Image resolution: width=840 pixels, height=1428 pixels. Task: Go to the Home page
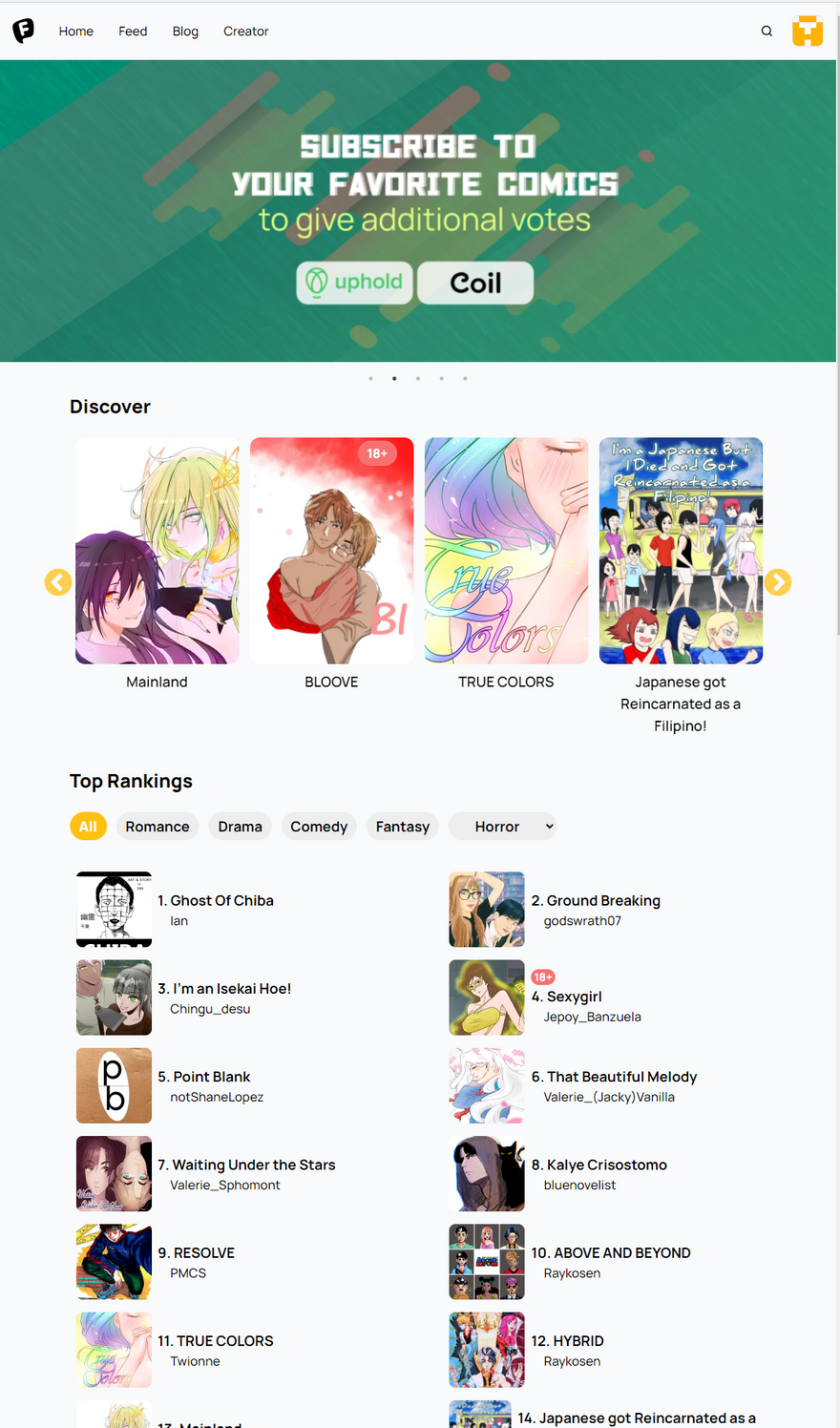coord(75,31)
